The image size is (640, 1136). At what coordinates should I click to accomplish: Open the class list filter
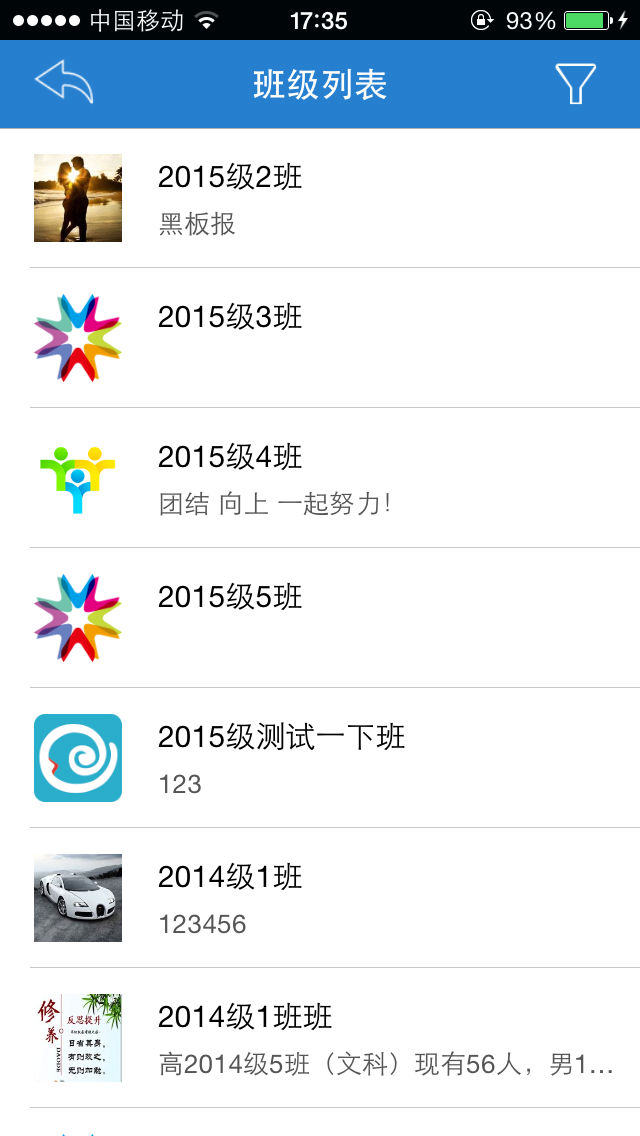pyautogui.click(x=575, y=84)
